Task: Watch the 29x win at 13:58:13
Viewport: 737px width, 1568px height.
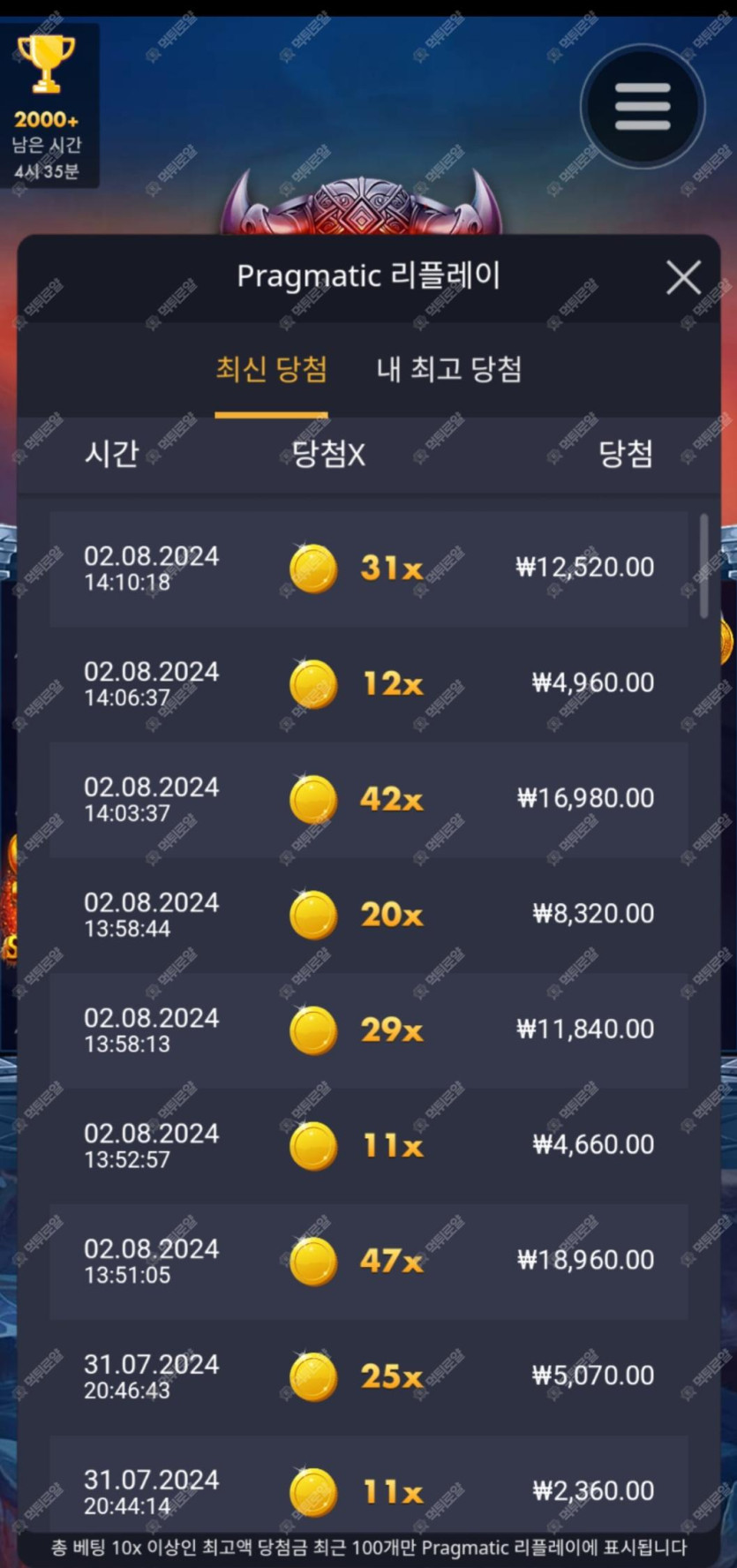Action: 368,1030
